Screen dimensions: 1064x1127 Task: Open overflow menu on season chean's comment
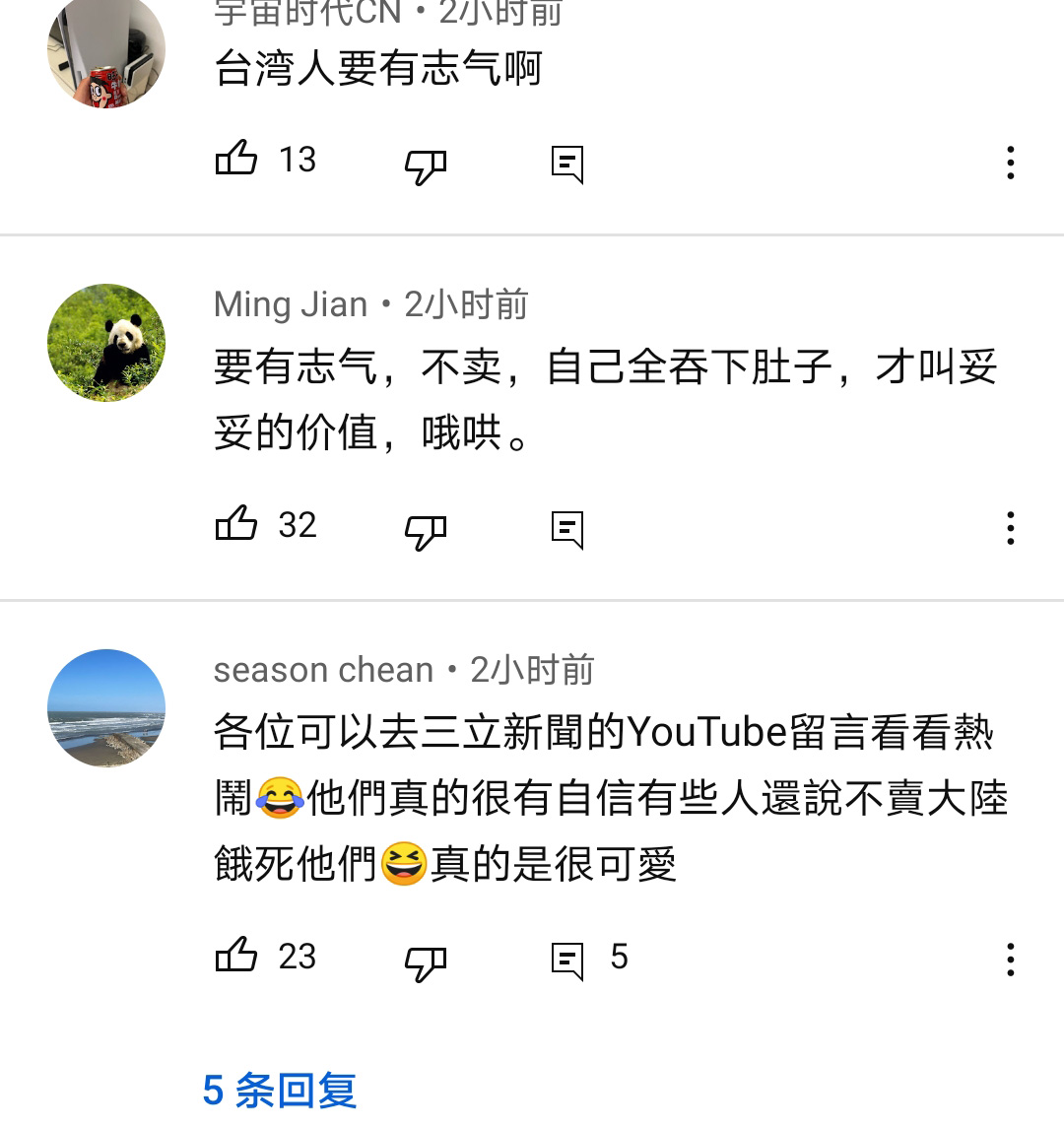point(1010,959)
